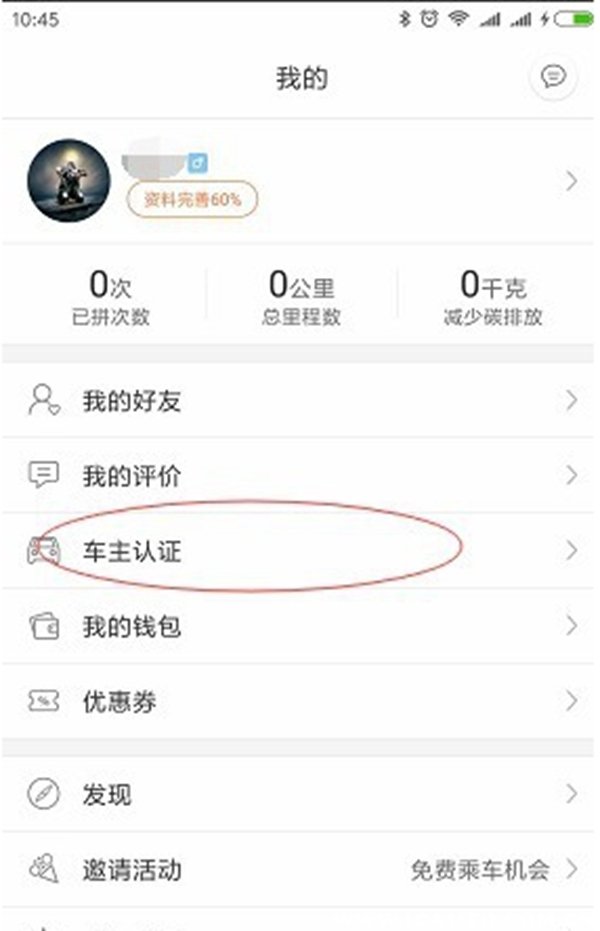This screenshot has width=600, height=931.
Task: Tap the 资料完善60% badge
Action: coord(192,200)
